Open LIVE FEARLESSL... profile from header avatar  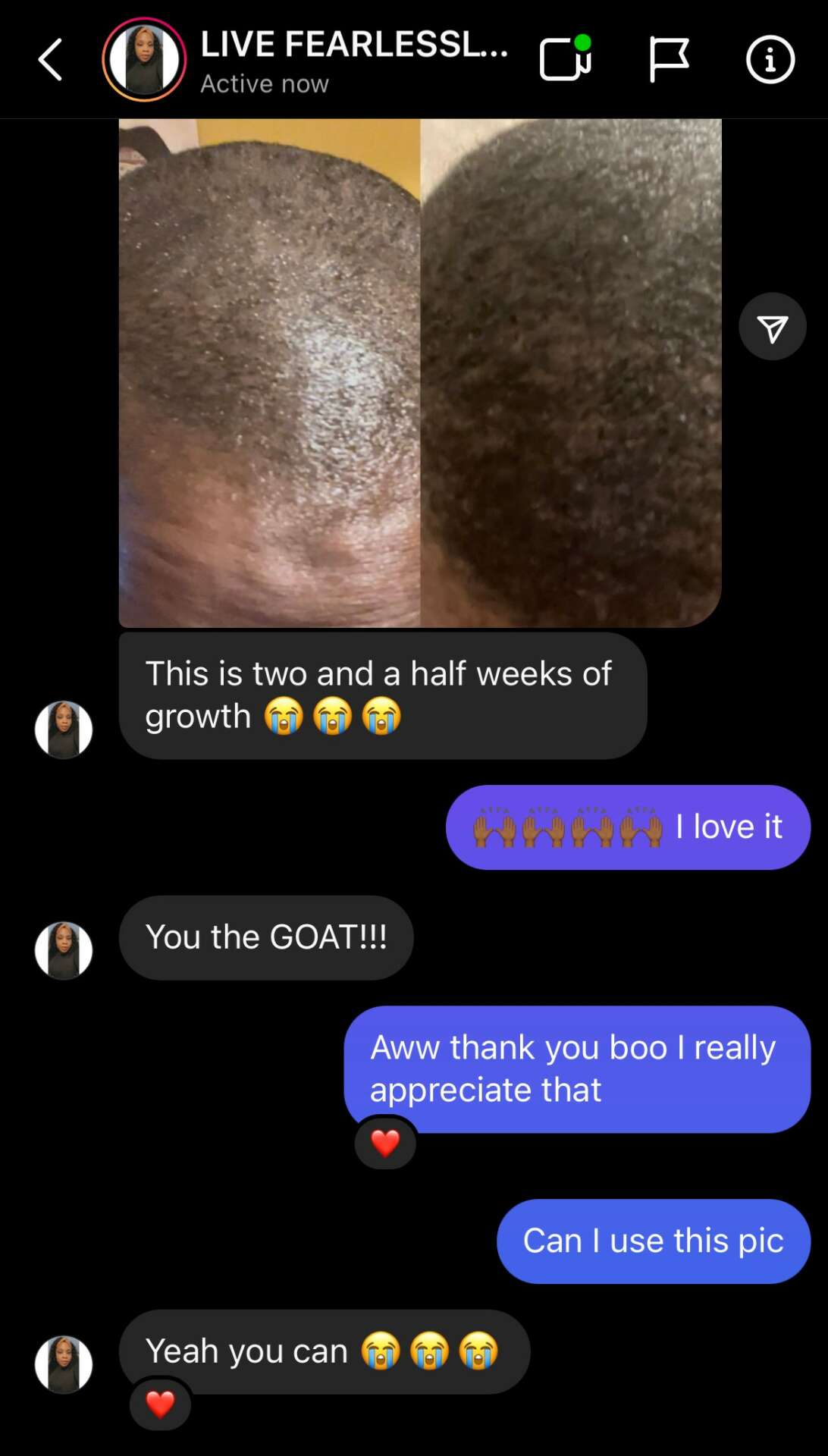(144, 59)
